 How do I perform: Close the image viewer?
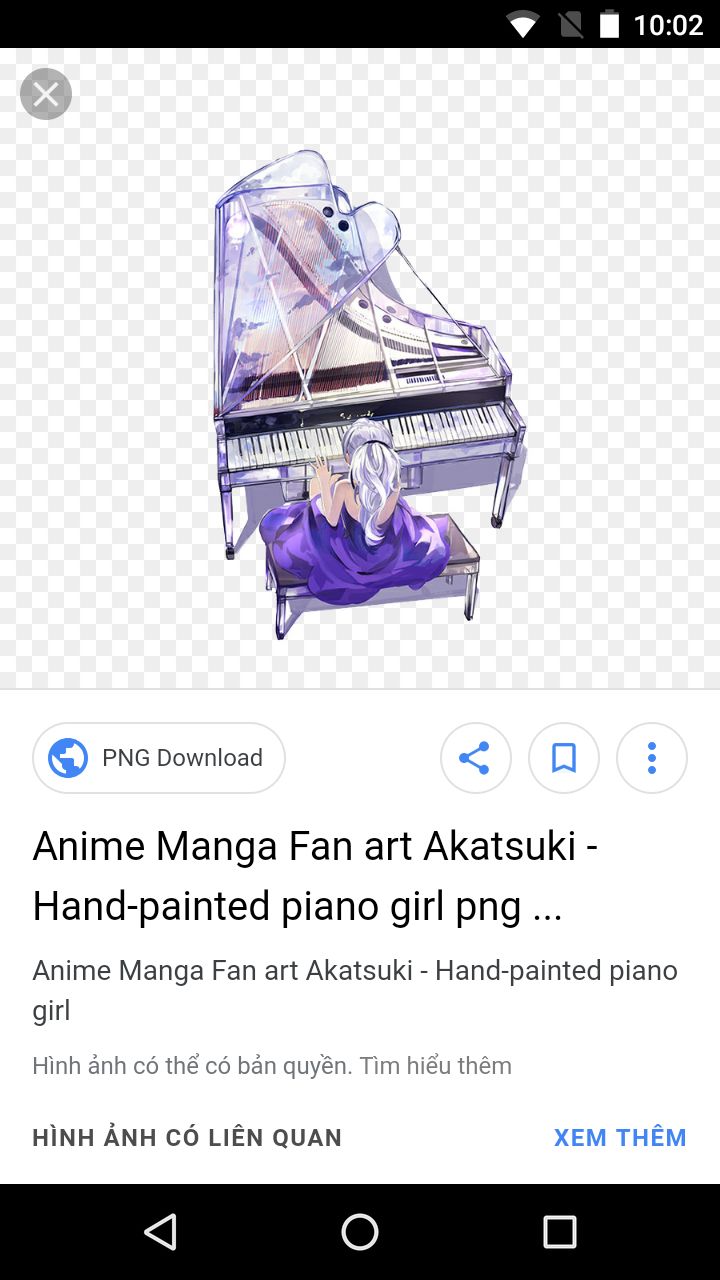[x=46, y=95]
